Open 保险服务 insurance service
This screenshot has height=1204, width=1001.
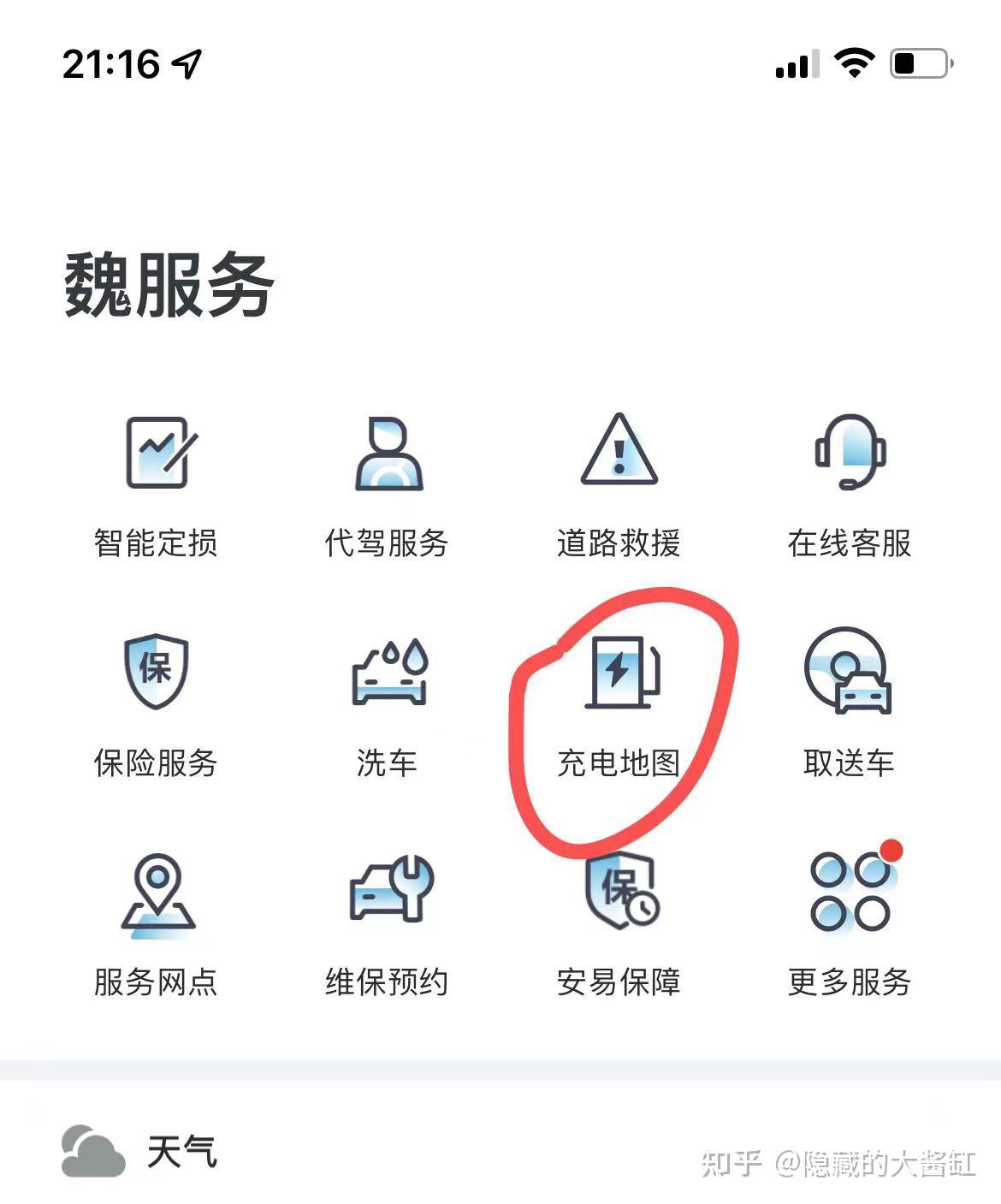point(156,703)
